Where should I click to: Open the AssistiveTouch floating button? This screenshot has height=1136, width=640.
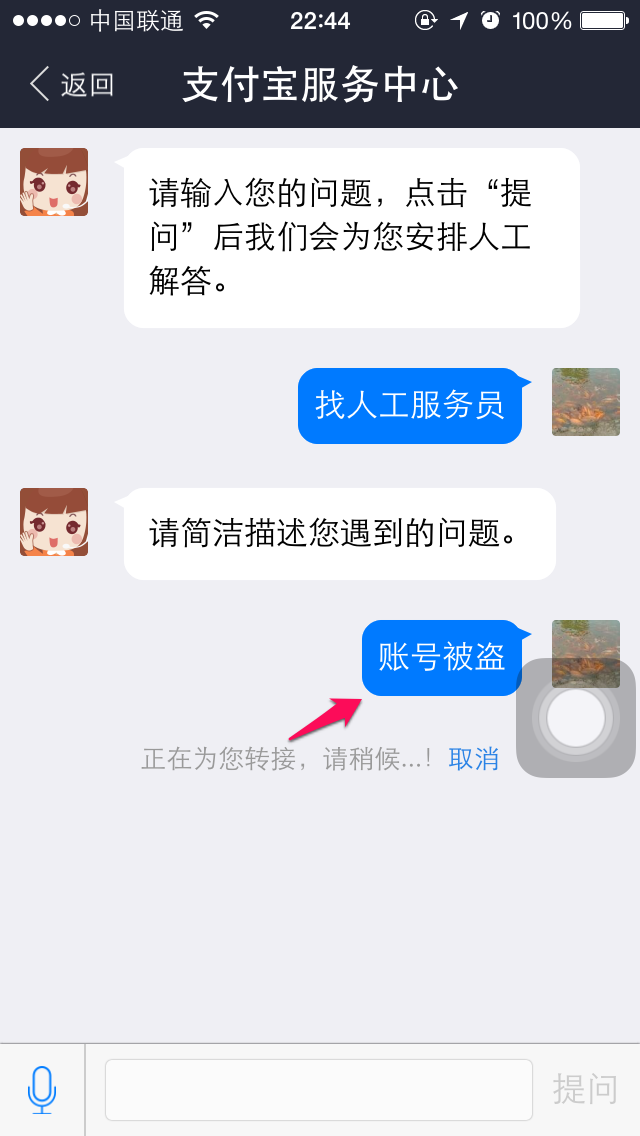tap(576, 718)
